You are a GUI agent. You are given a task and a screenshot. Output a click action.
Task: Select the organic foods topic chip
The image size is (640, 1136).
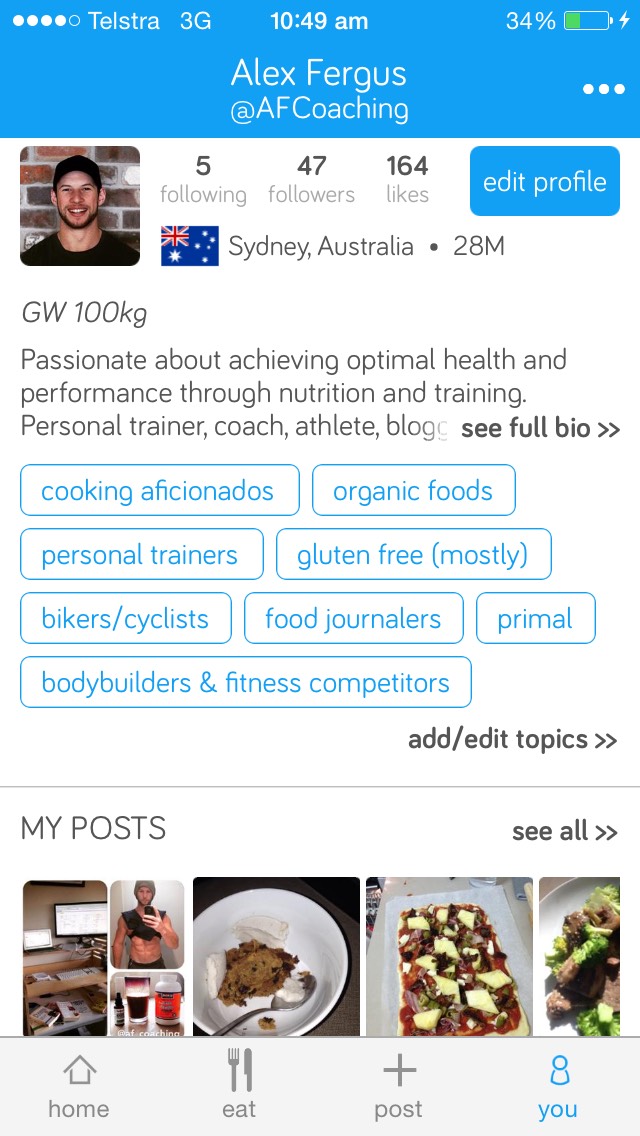point(413,490)
